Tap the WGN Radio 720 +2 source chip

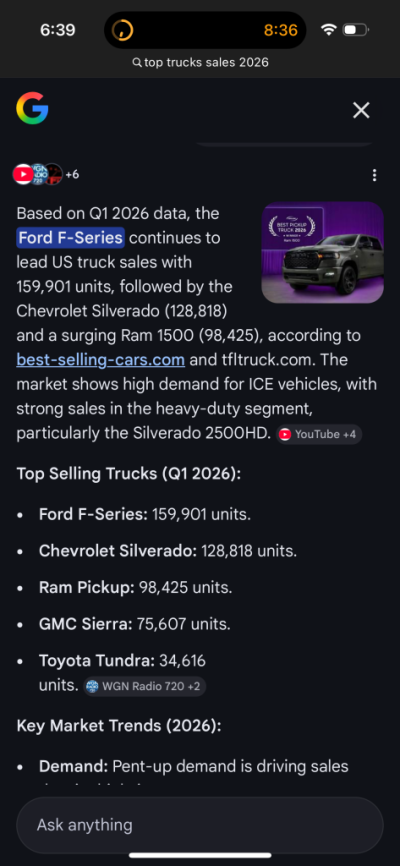[x=145, y=687]
